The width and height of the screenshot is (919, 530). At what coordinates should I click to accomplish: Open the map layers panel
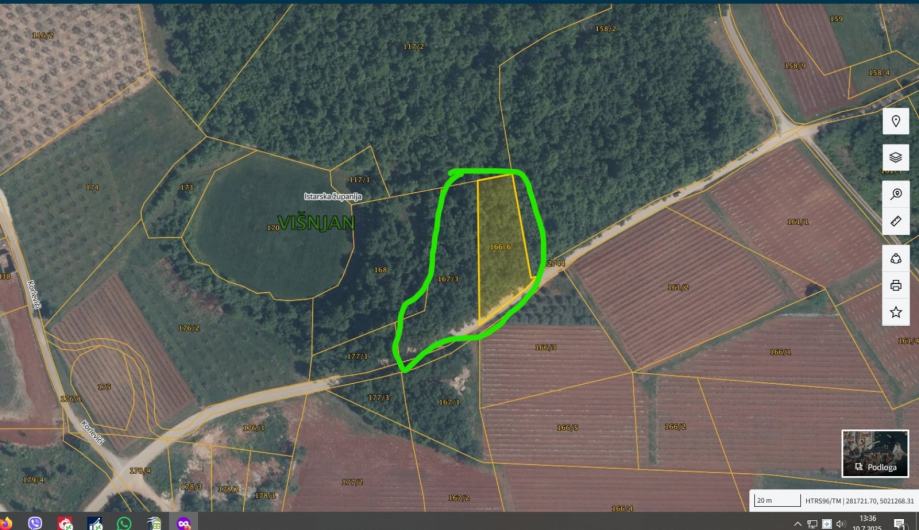(896, 157)
